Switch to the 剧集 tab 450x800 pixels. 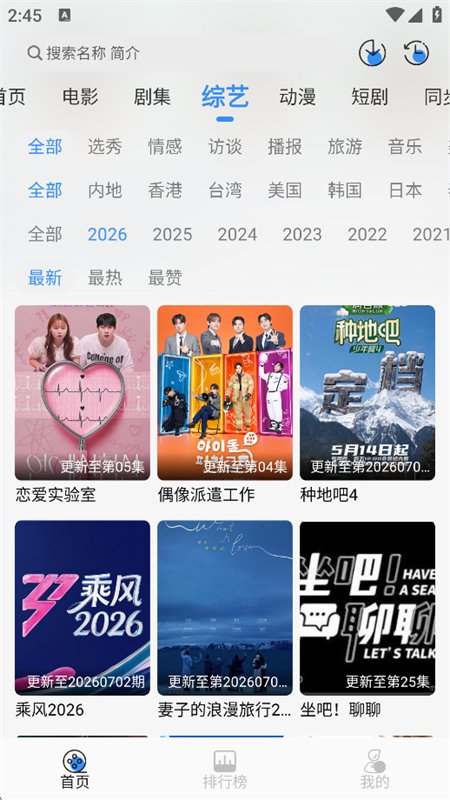pos(152,96)
